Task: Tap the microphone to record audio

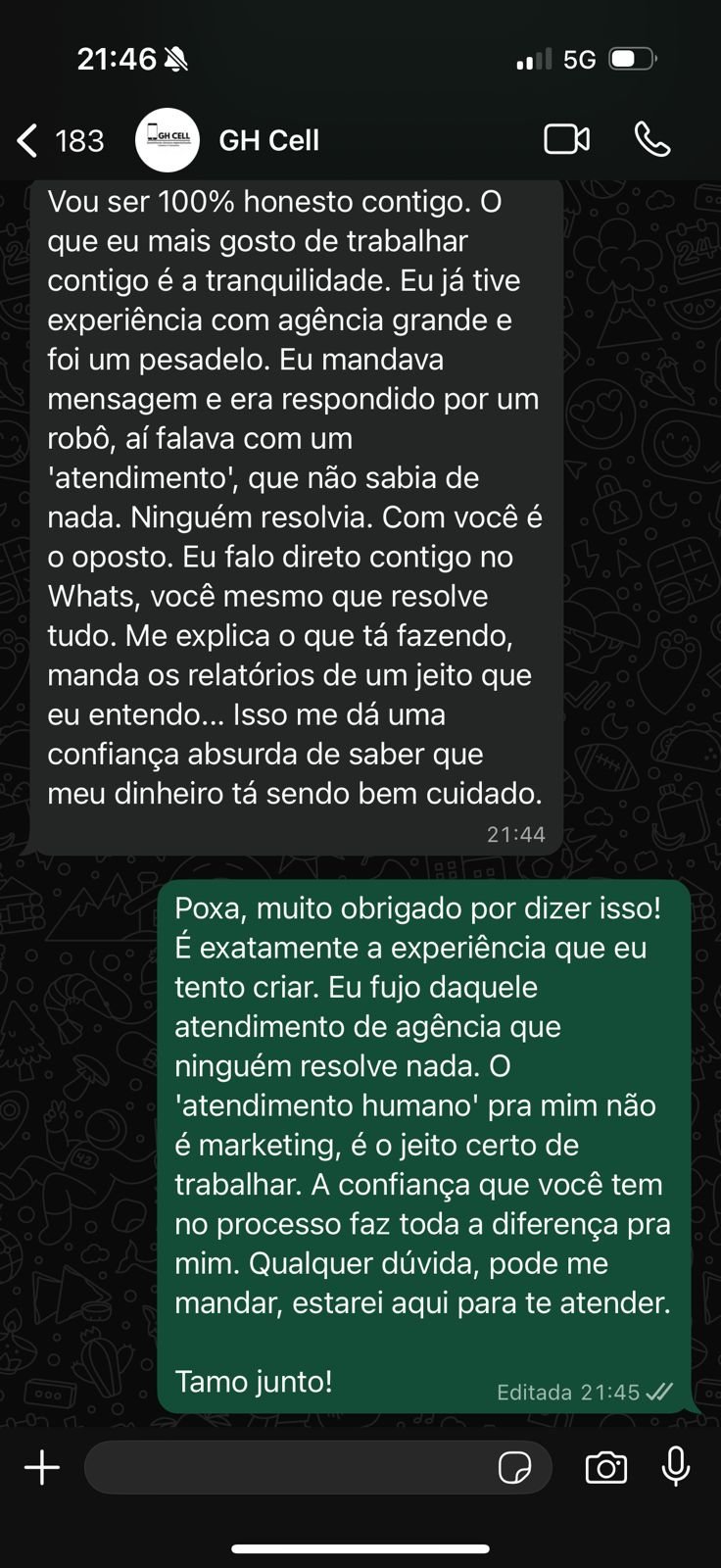Action: pyautogui.click(x=676, y=1467)
